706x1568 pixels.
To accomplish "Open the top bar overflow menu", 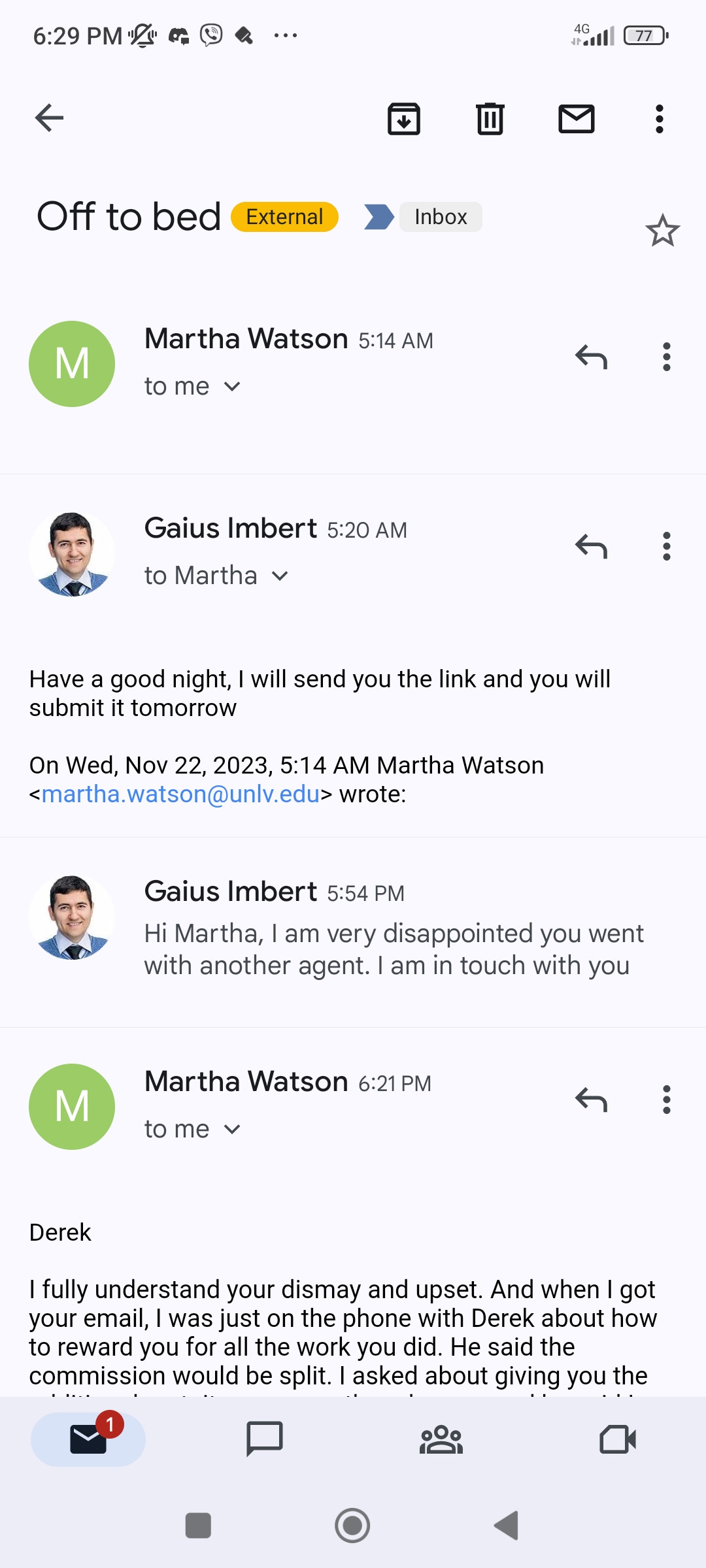I will click(x=660, y=119).
